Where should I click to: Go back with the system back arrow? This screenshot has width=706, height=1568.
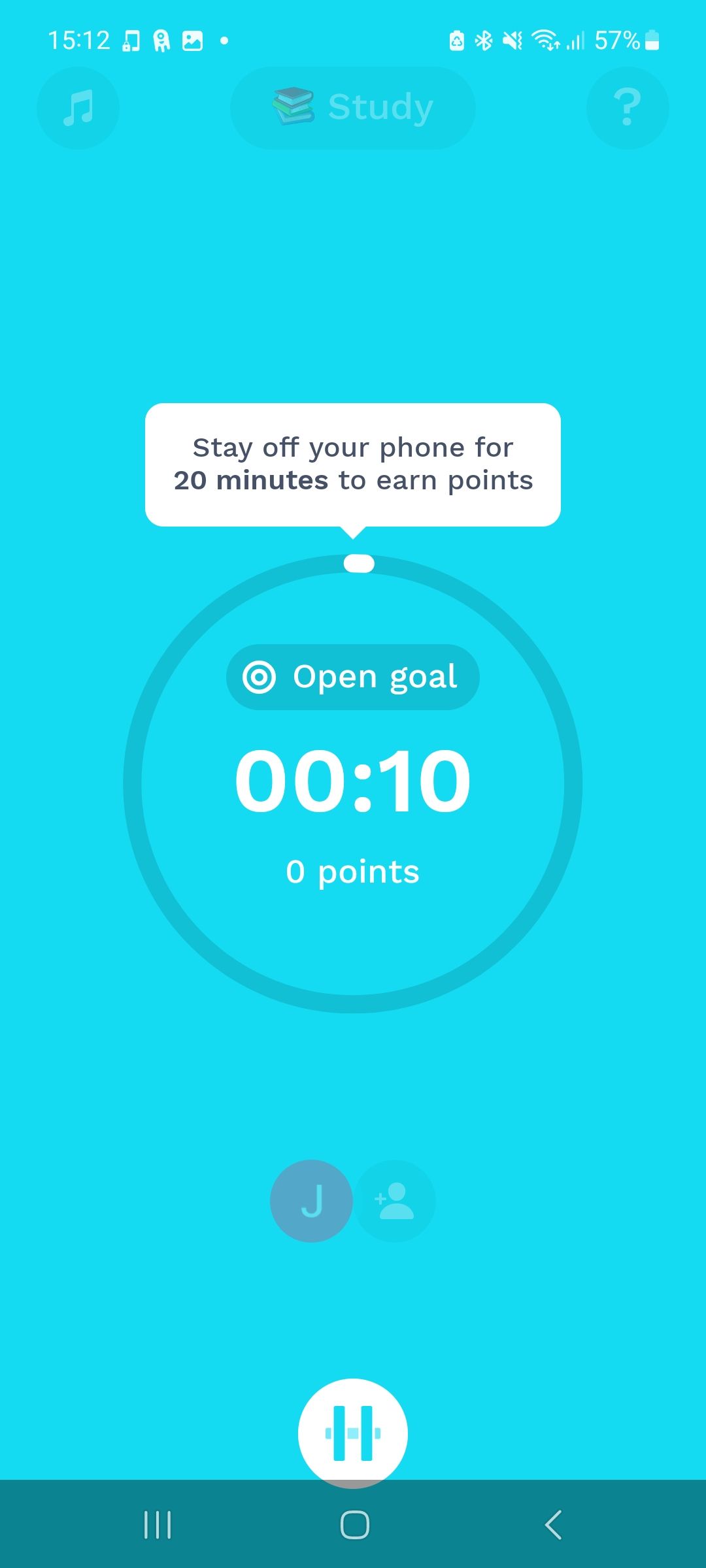(553, 1525)
